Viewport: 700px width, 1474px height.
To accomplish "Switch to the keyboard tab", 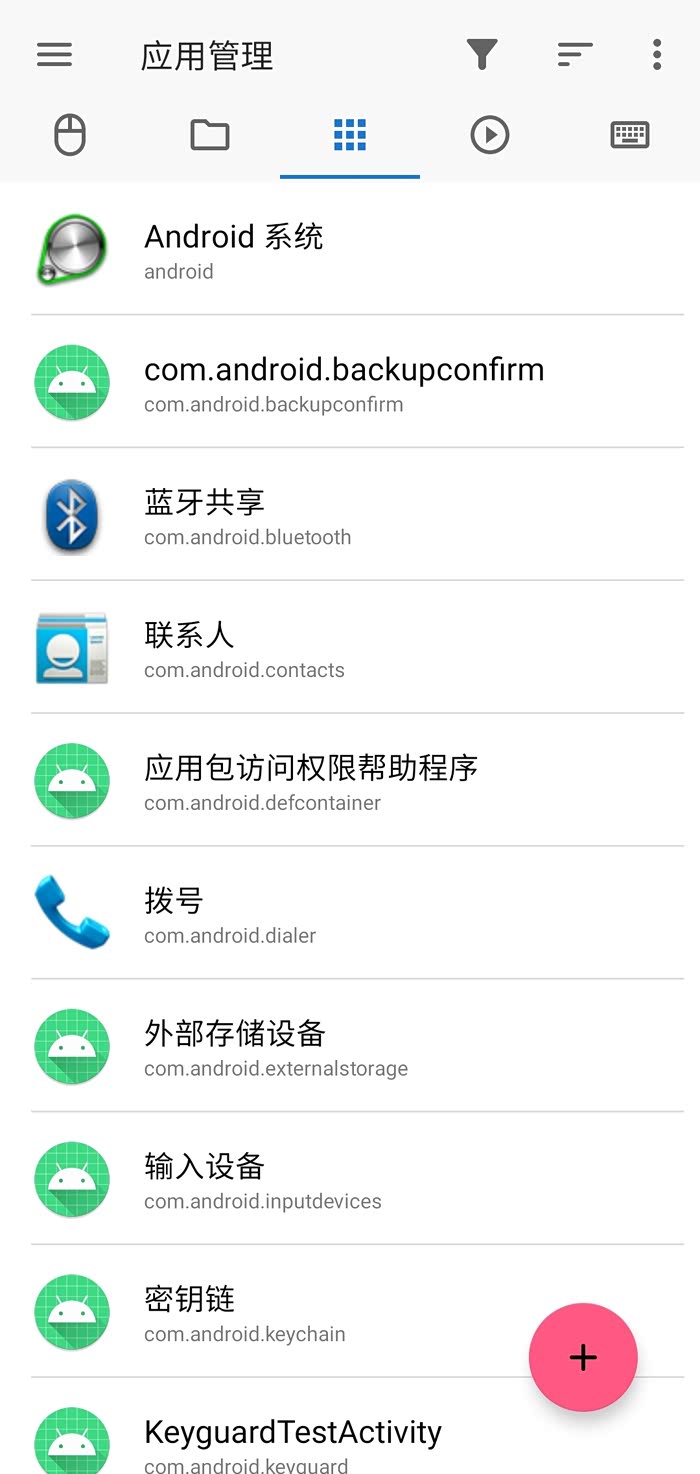I will [630, 135].
